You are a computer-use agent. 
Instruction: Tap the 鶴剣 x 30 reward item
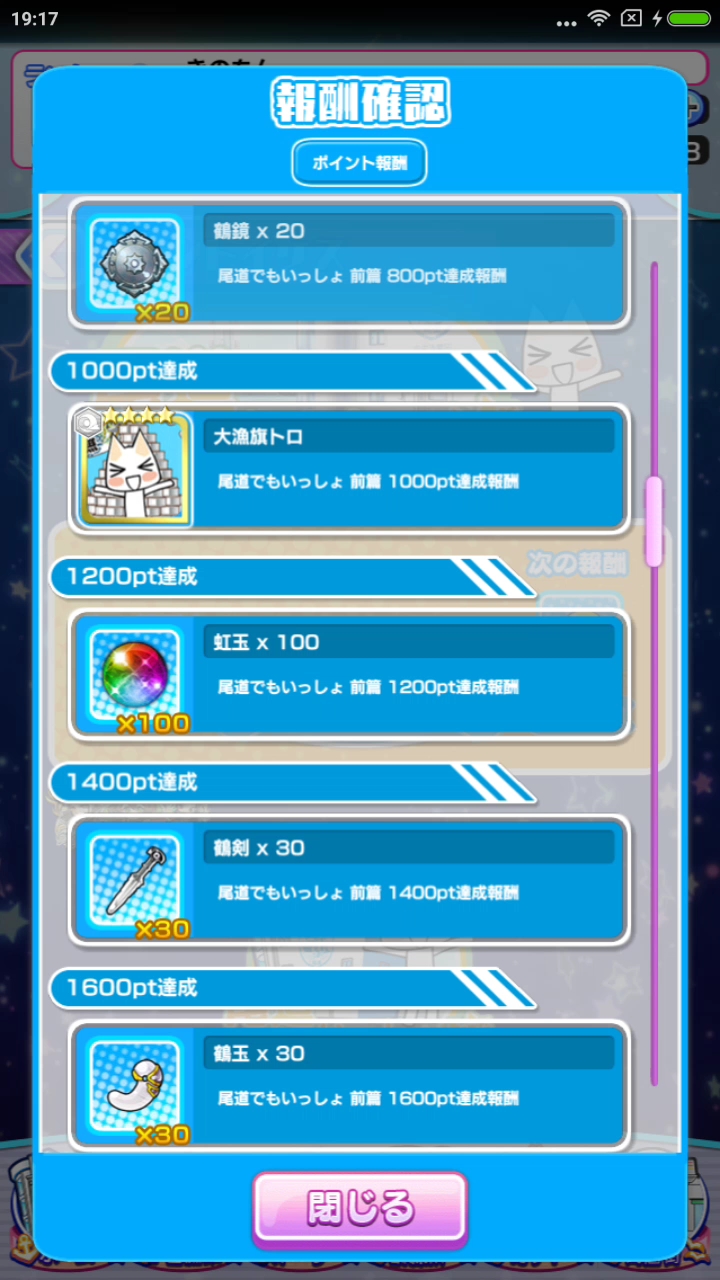point(349,880)
